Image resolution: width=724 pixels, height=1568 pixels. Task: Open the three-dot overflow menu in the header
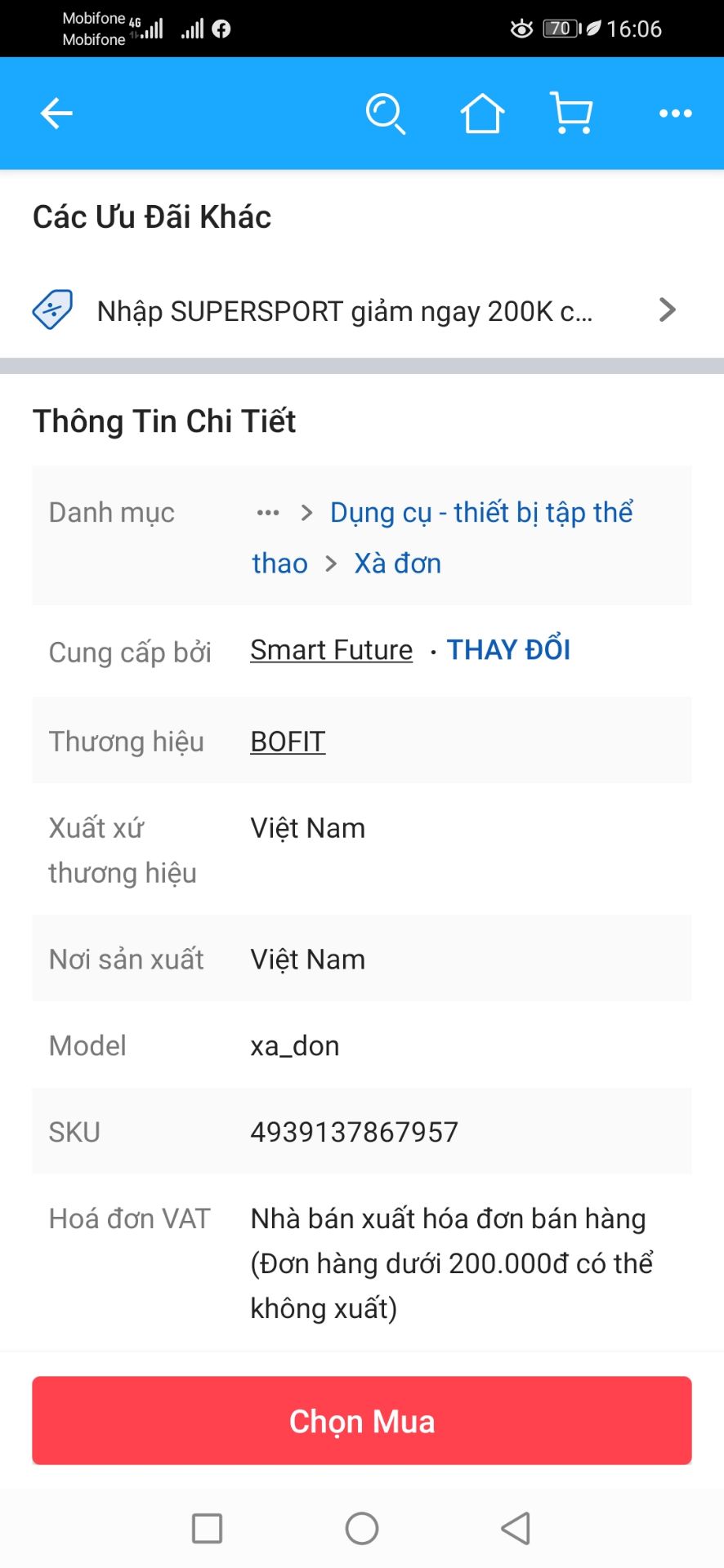(x=673, y=114)
